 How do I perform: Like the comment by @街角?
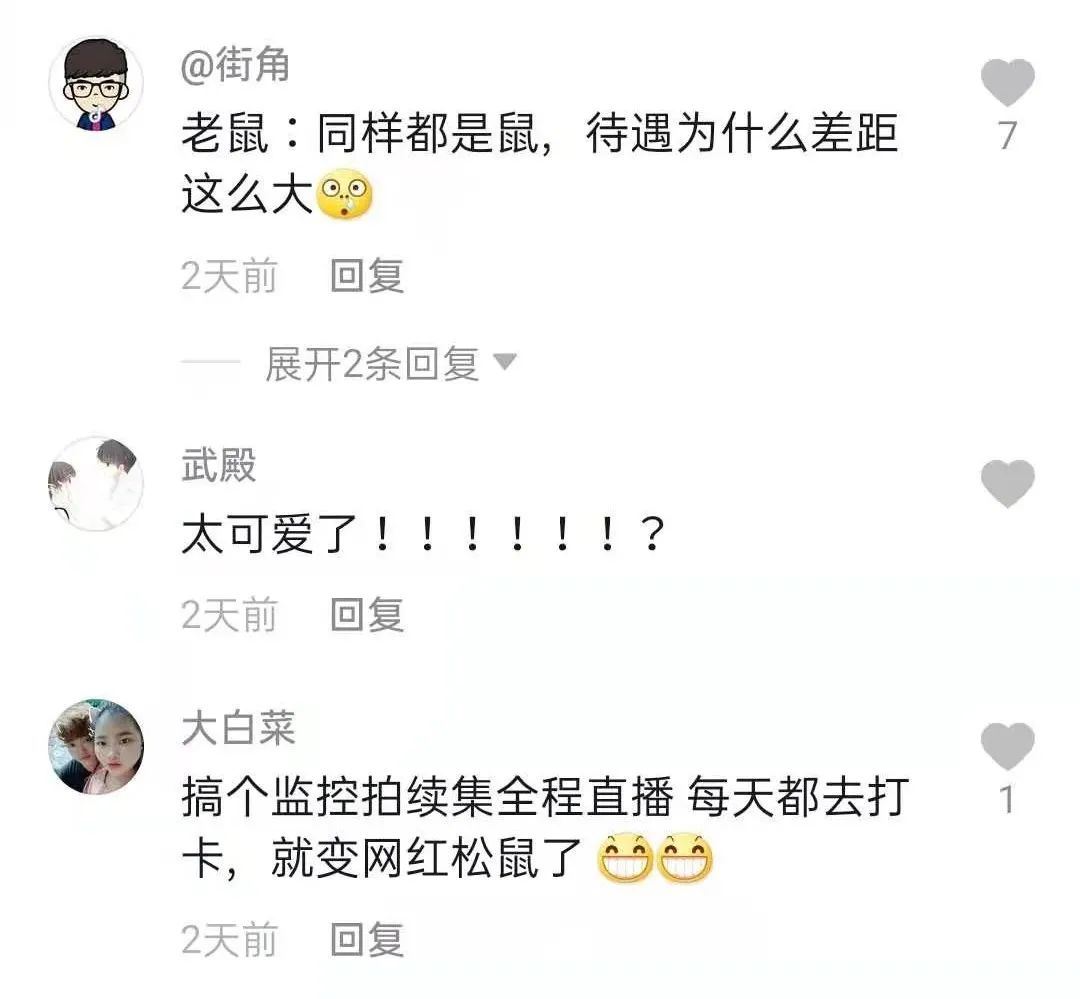click(x=1007, y=83)
